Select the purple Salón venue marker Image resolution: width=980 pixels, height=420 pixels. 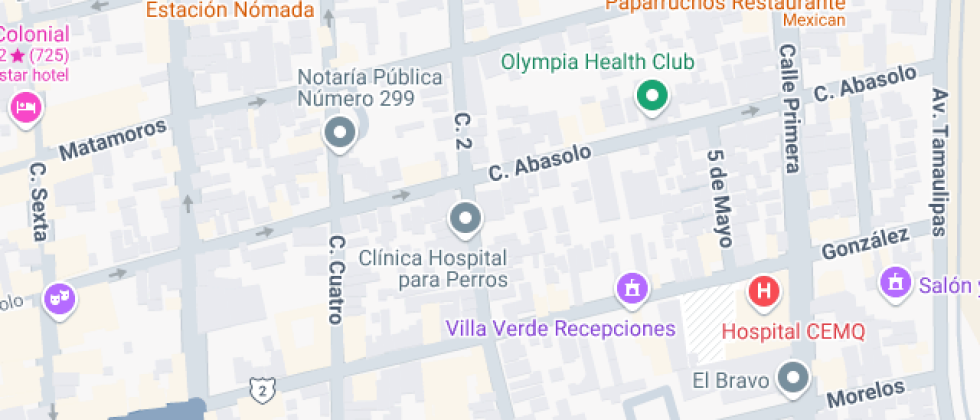(x=895, y=282)
